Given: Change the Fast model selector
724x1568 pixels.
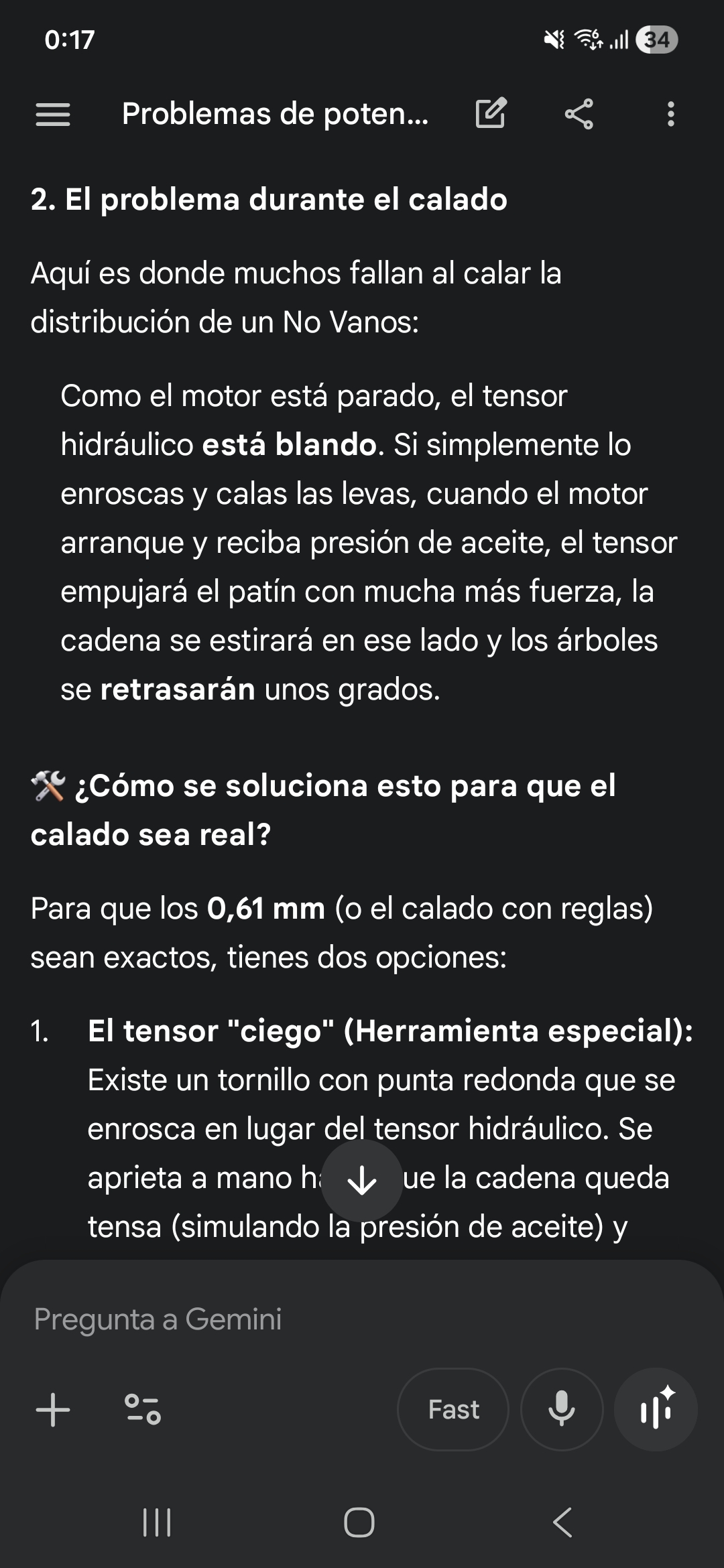Looking at the screenshot, I should coord(453,1409).
